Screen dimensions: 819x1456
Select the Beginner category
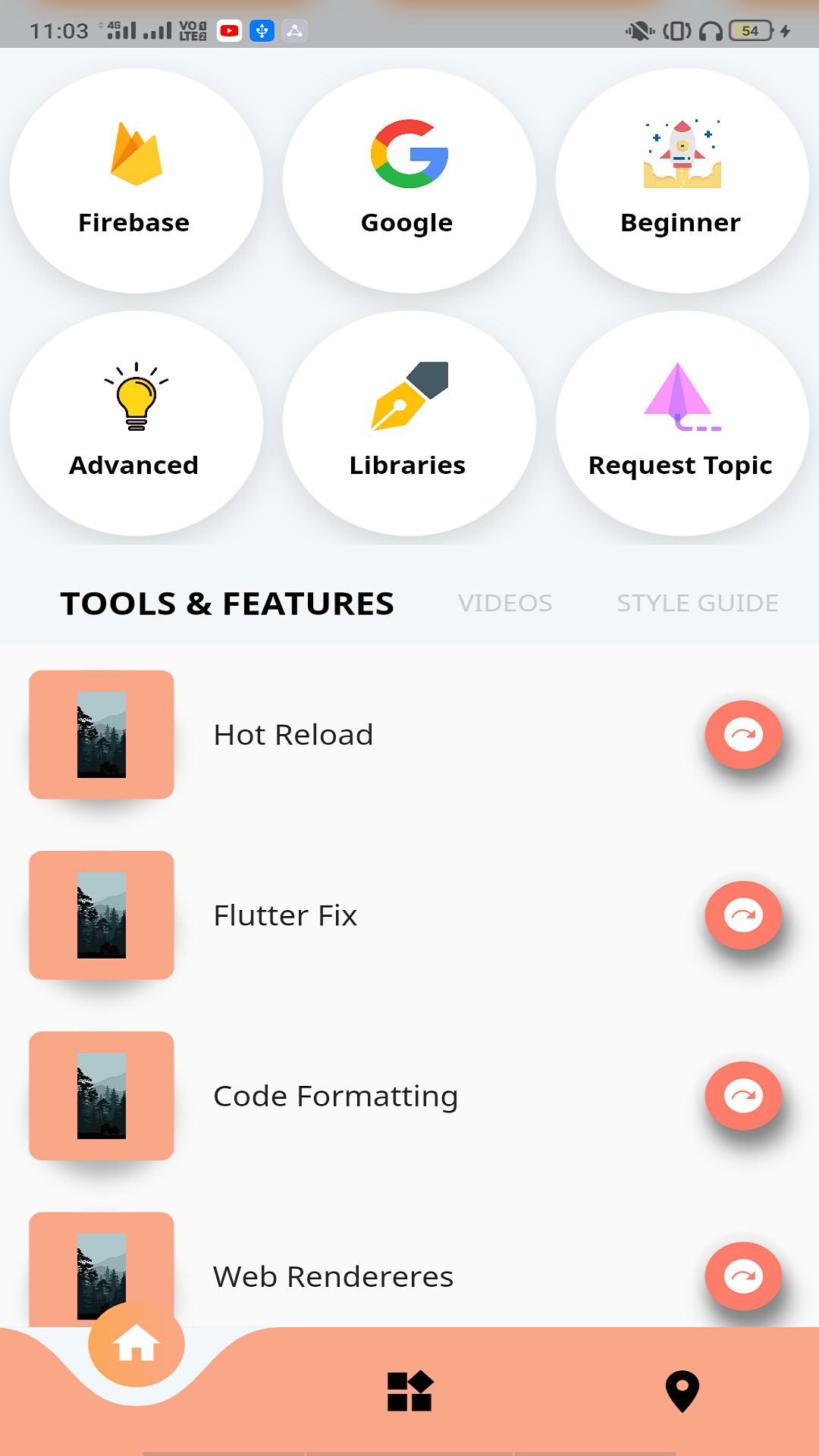pos(682,180)
